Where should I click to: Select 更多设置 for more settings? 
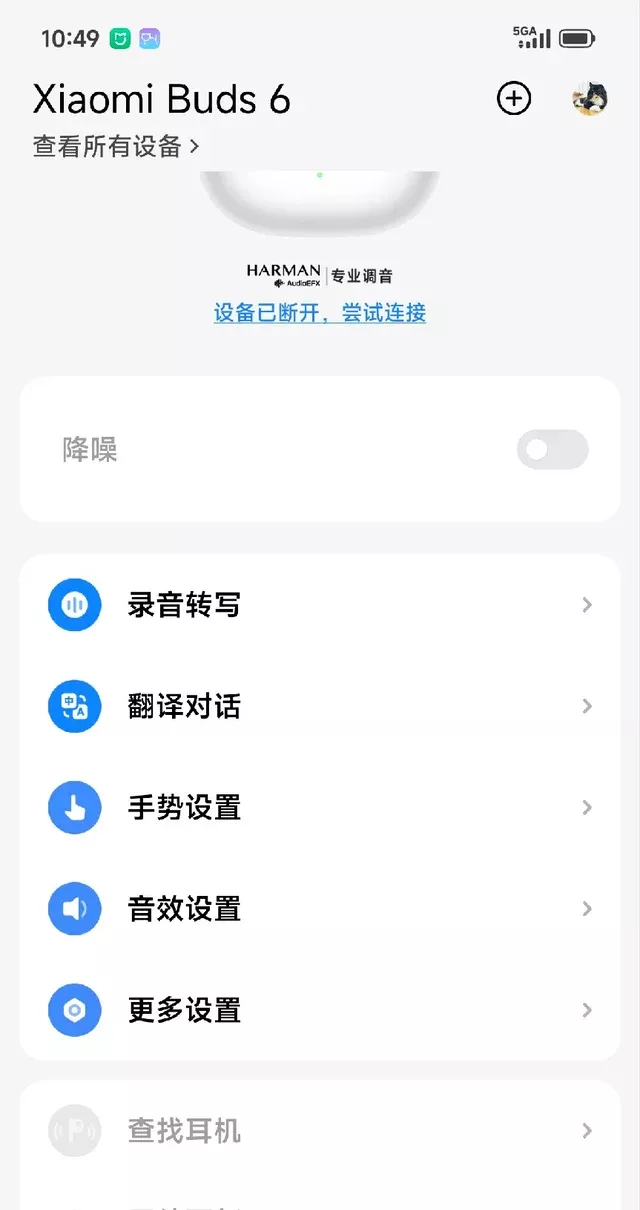(x=320, y=1010)
